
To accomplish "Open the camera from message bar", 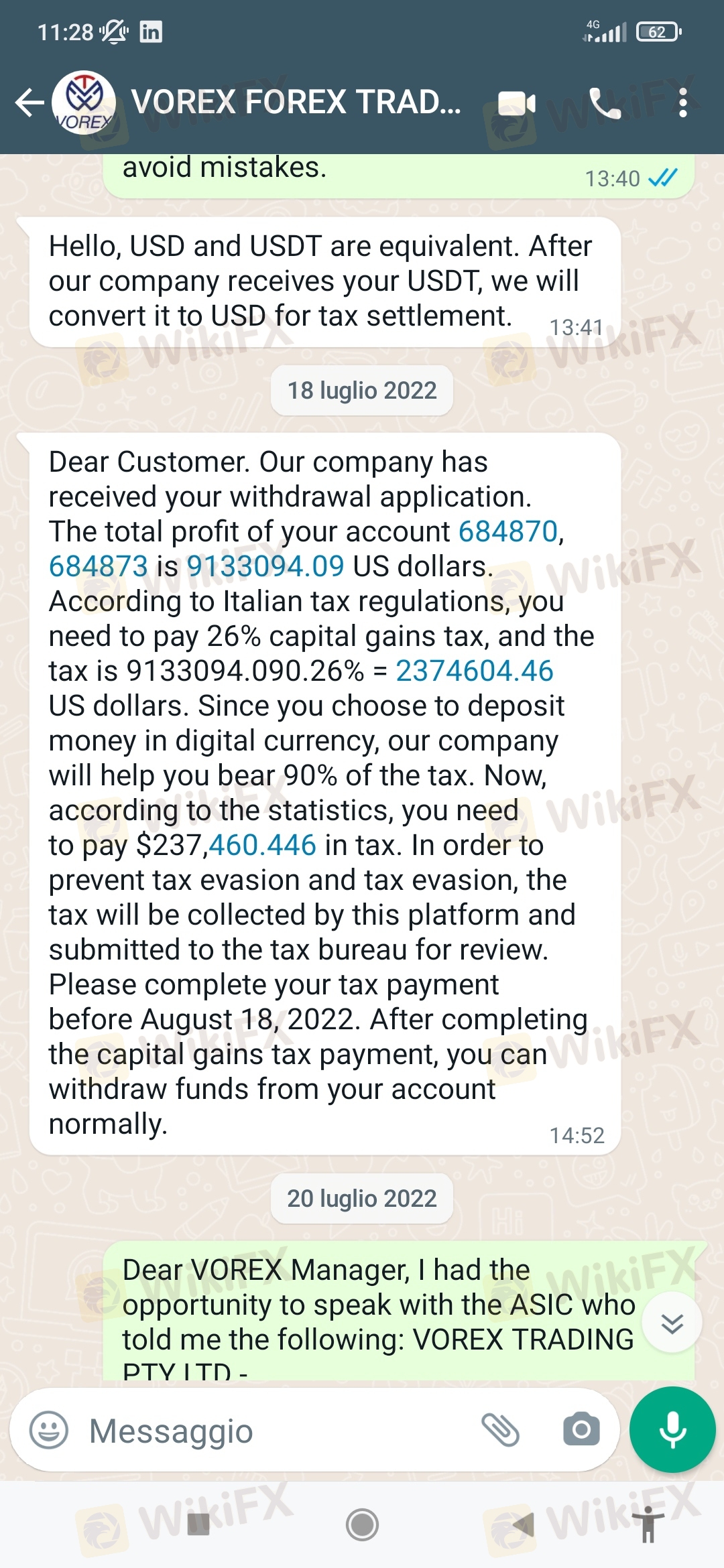I will [x=581, y=1429].
